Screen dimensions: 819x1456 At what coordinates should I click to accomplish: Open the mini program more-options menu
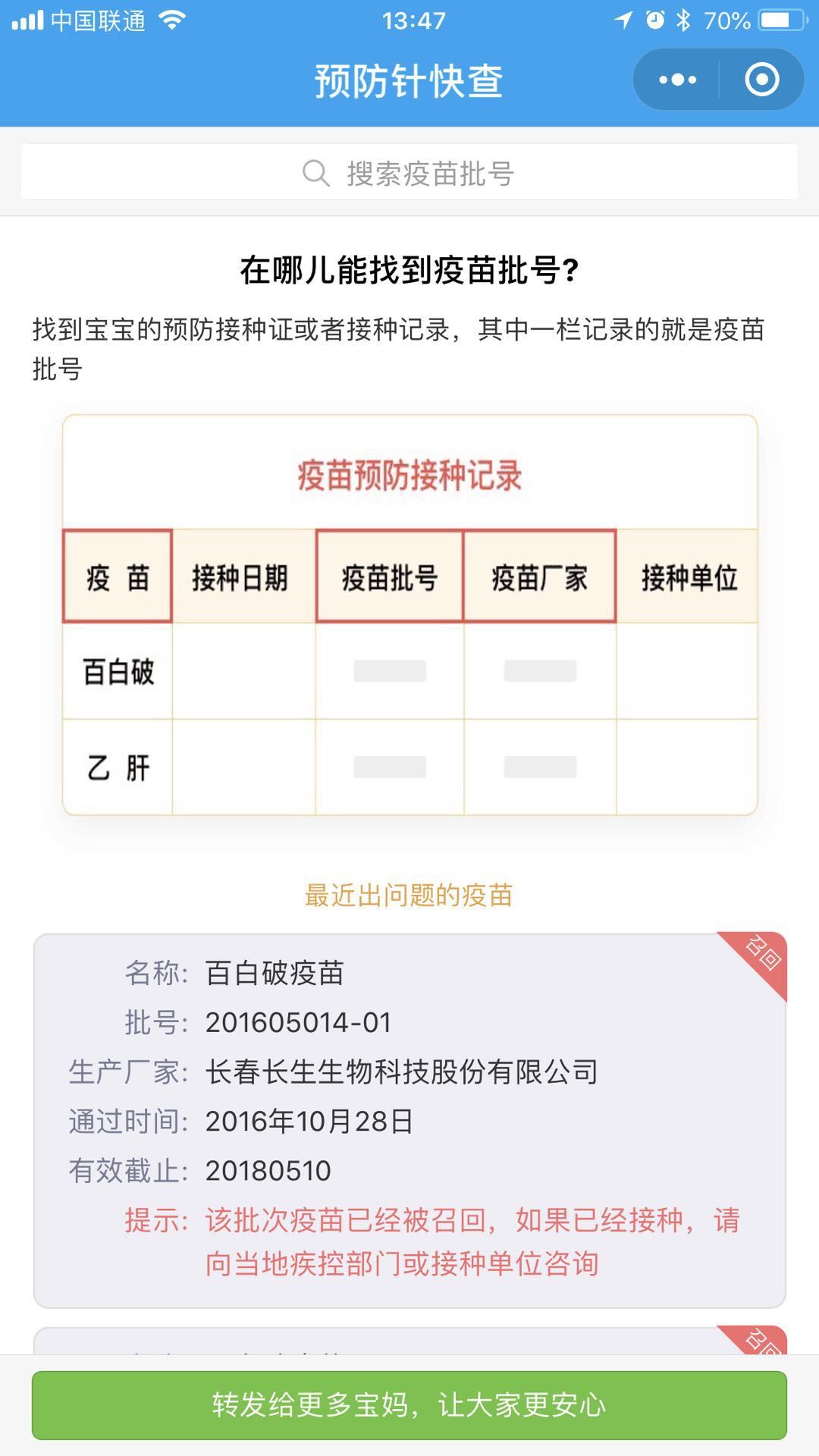click(x=677, y=80)
